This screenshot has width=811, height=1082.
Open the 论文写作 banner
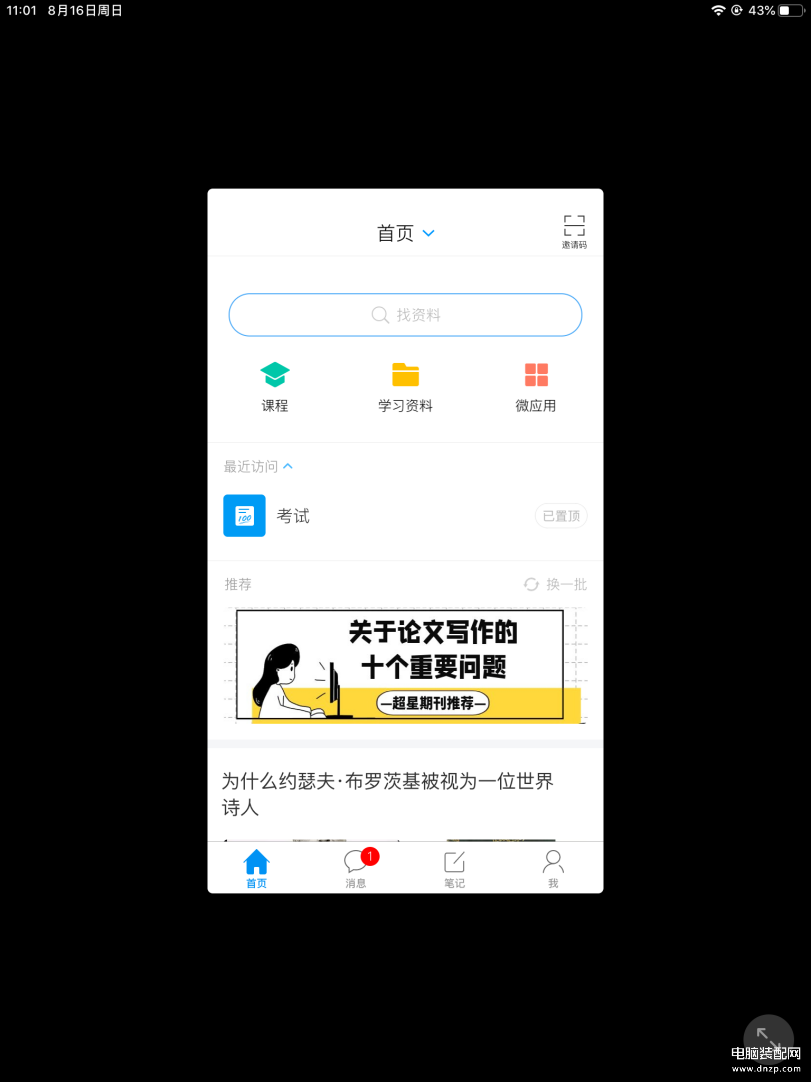tap(405, 664)
